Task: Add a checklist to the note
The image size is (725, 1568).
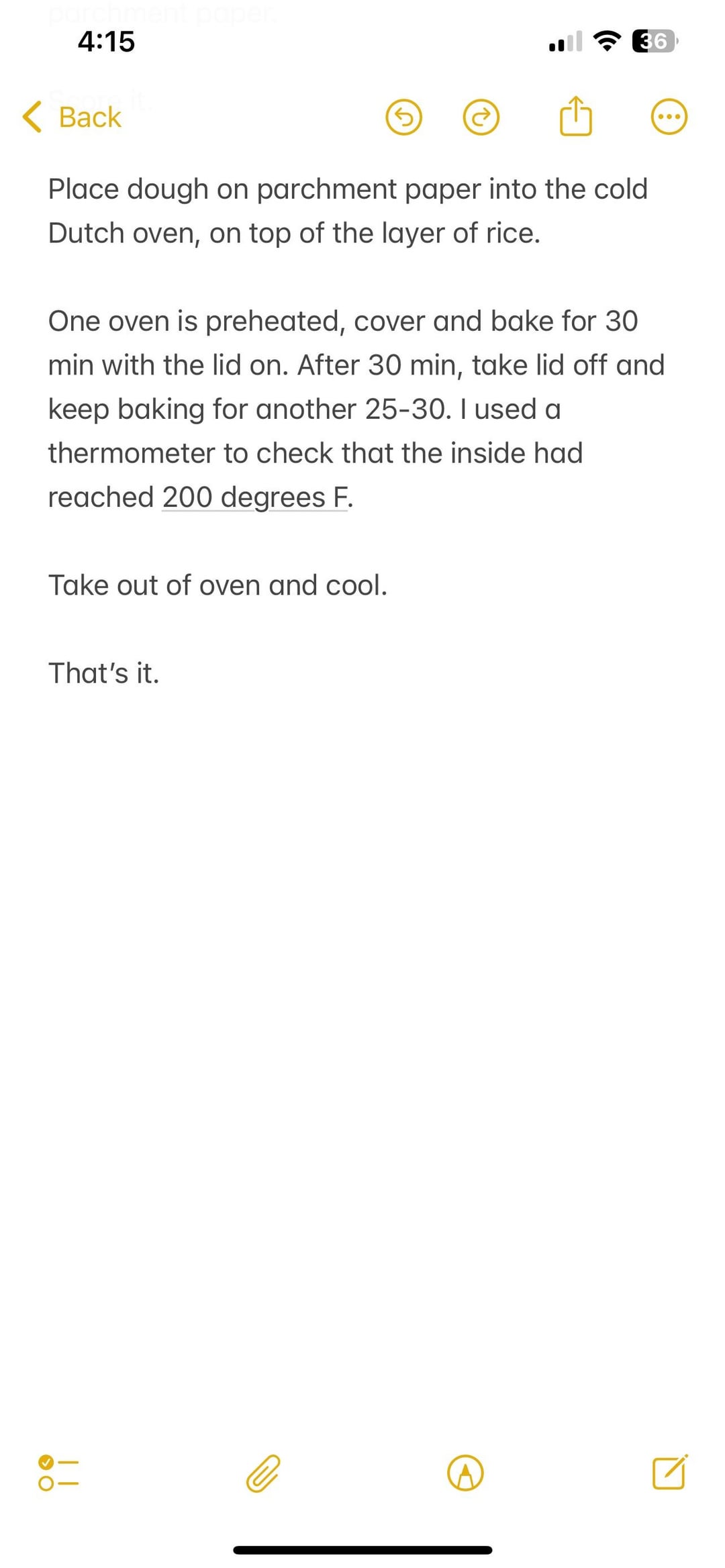Action: (58, 1473)
